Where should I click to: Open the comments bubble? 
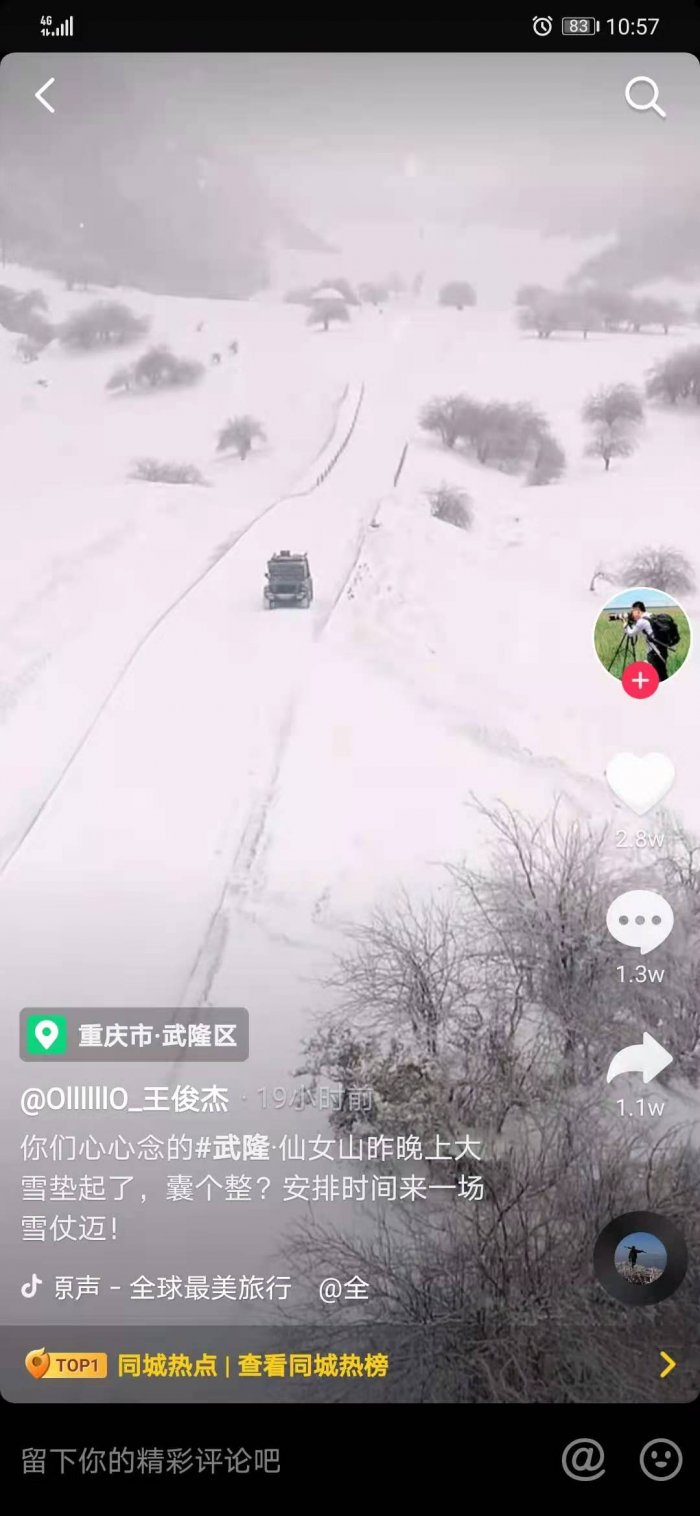click(x=640, y=921)
